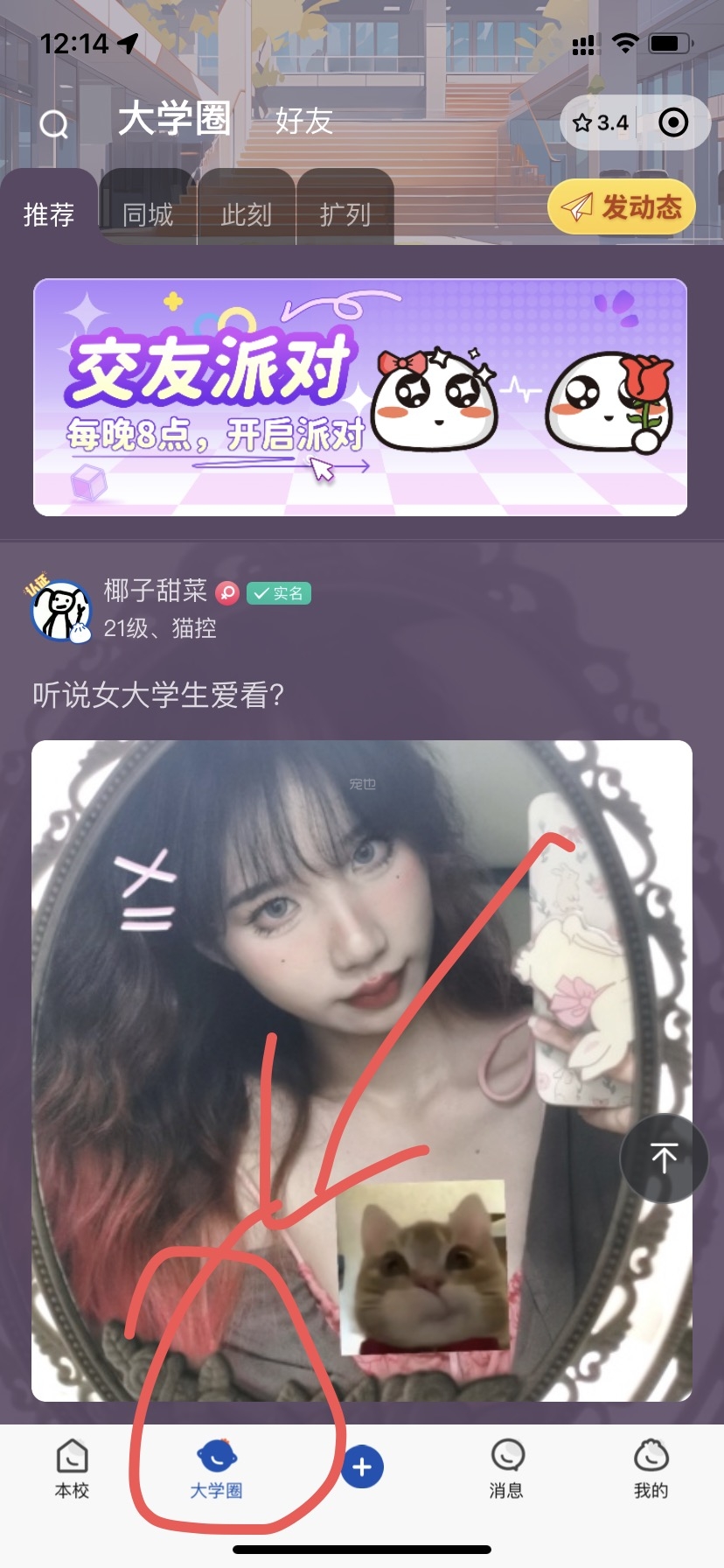Select the 推荐 feed tab
The width and height of the screenshot is (724, 1568).
49,213
